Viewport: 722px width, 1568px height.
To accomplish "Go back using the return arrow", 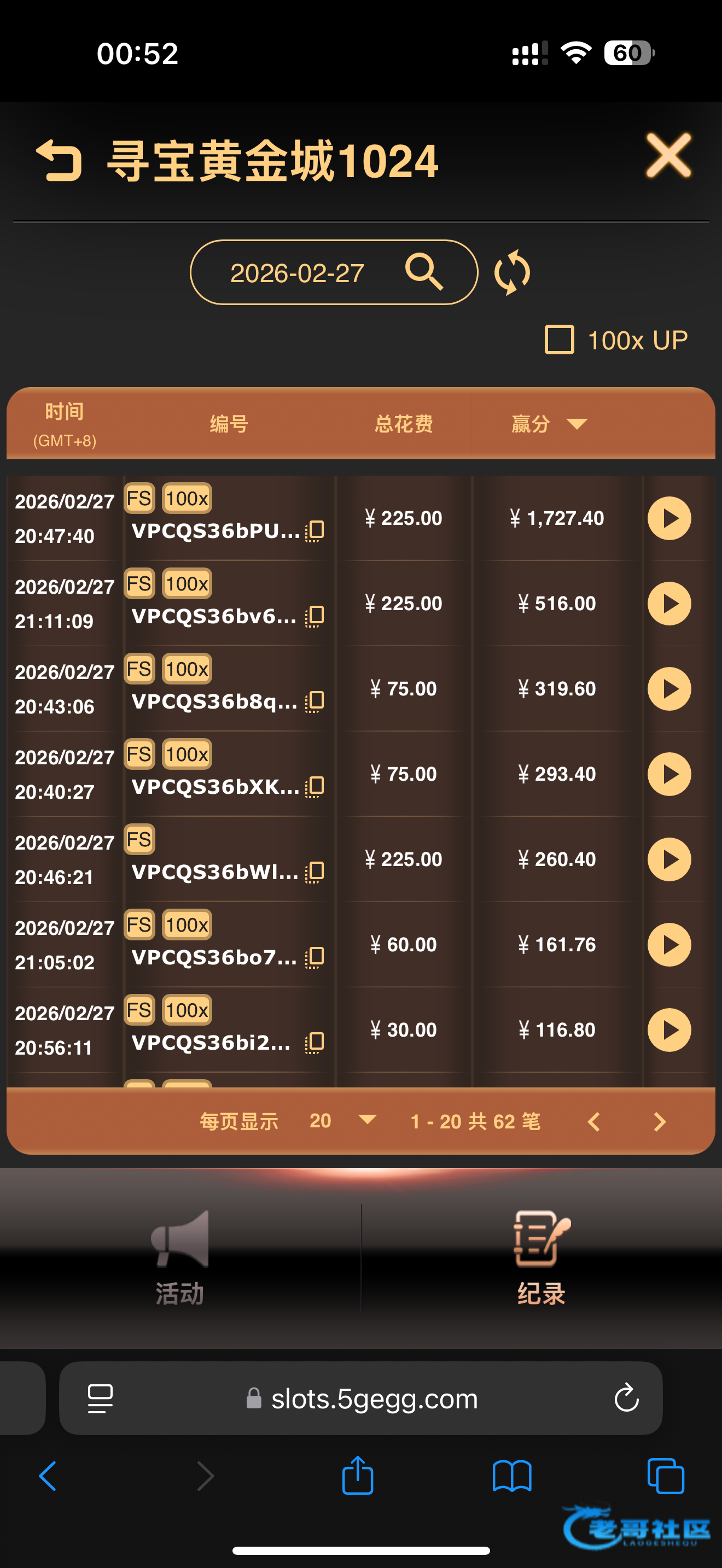I will (59, 160).
